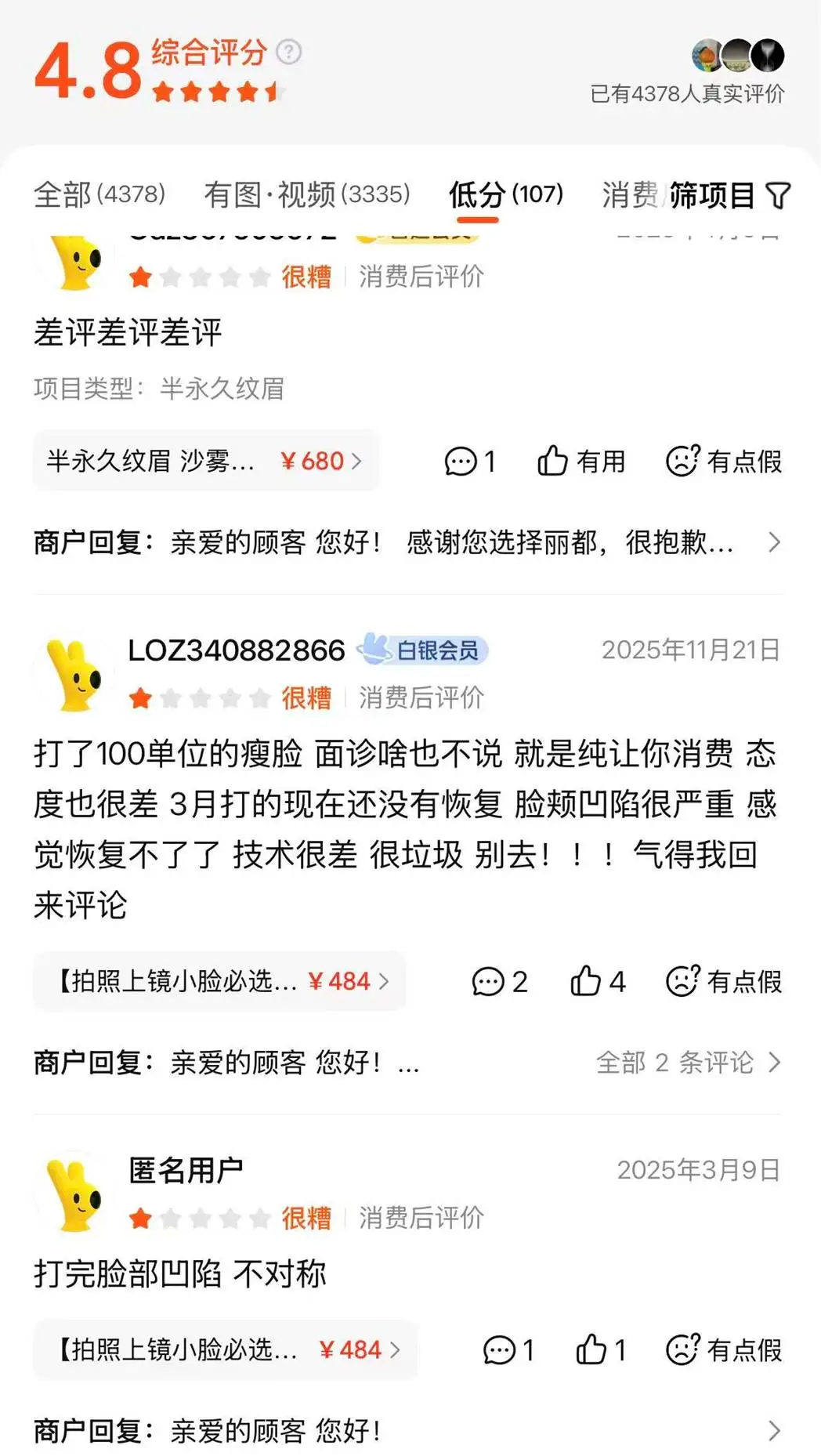The height and width of the screenshot is (1456, 821).
Task: Open the 半永久纹眉 沙雾 ¥680 product chip
Action: [x=205, y=461]
